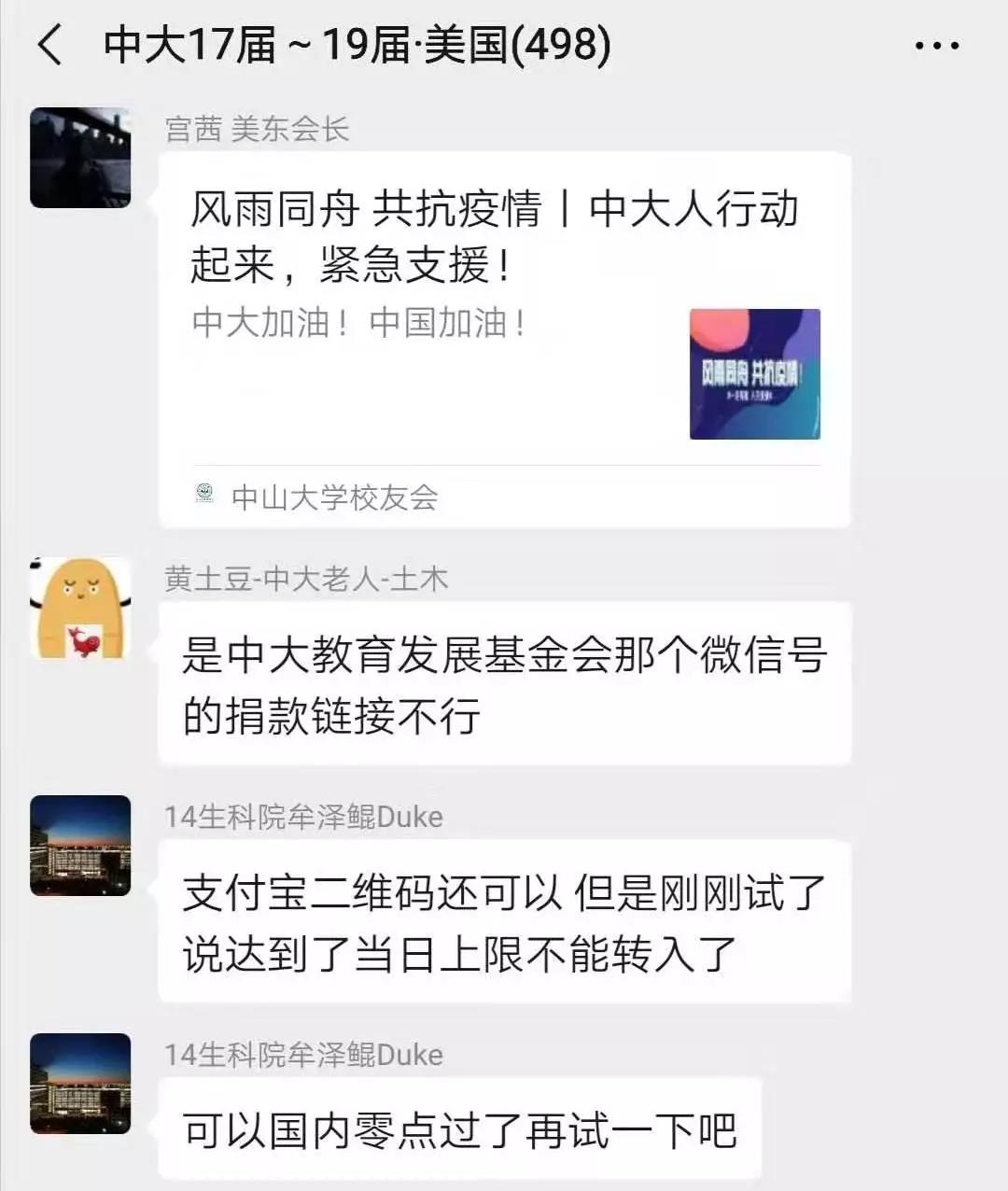Image resolution: width=1008 pixels, height=1191 pixels.
Task: View profile of 黄土豆-中大老人-土木
Action: [80, 608]
